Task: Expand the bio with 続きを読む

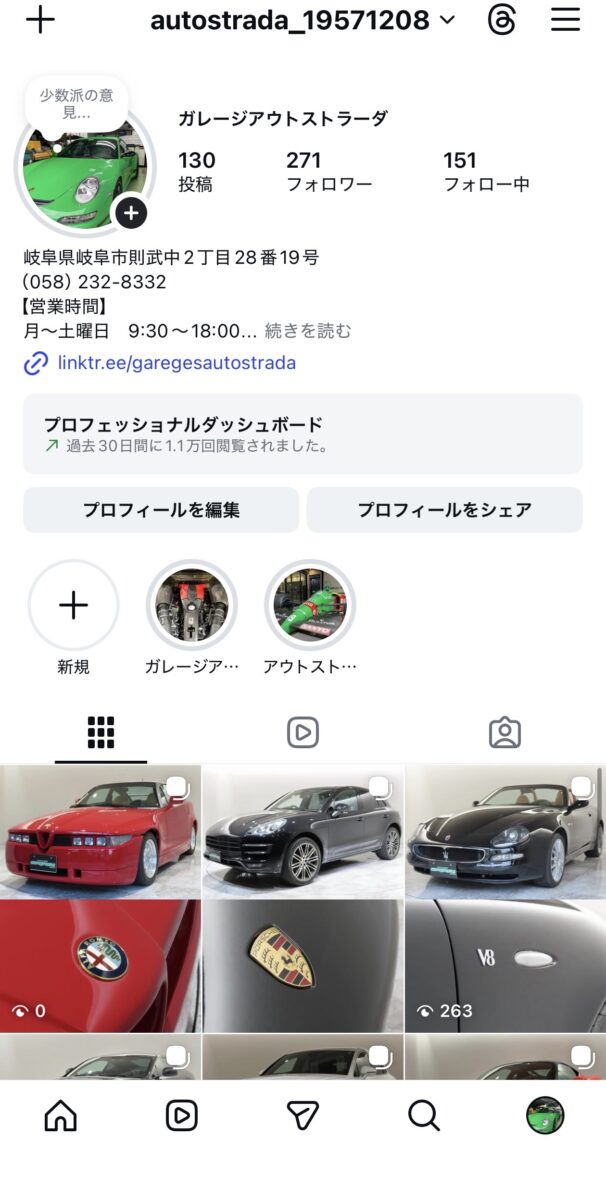Action: coord(308,331)
